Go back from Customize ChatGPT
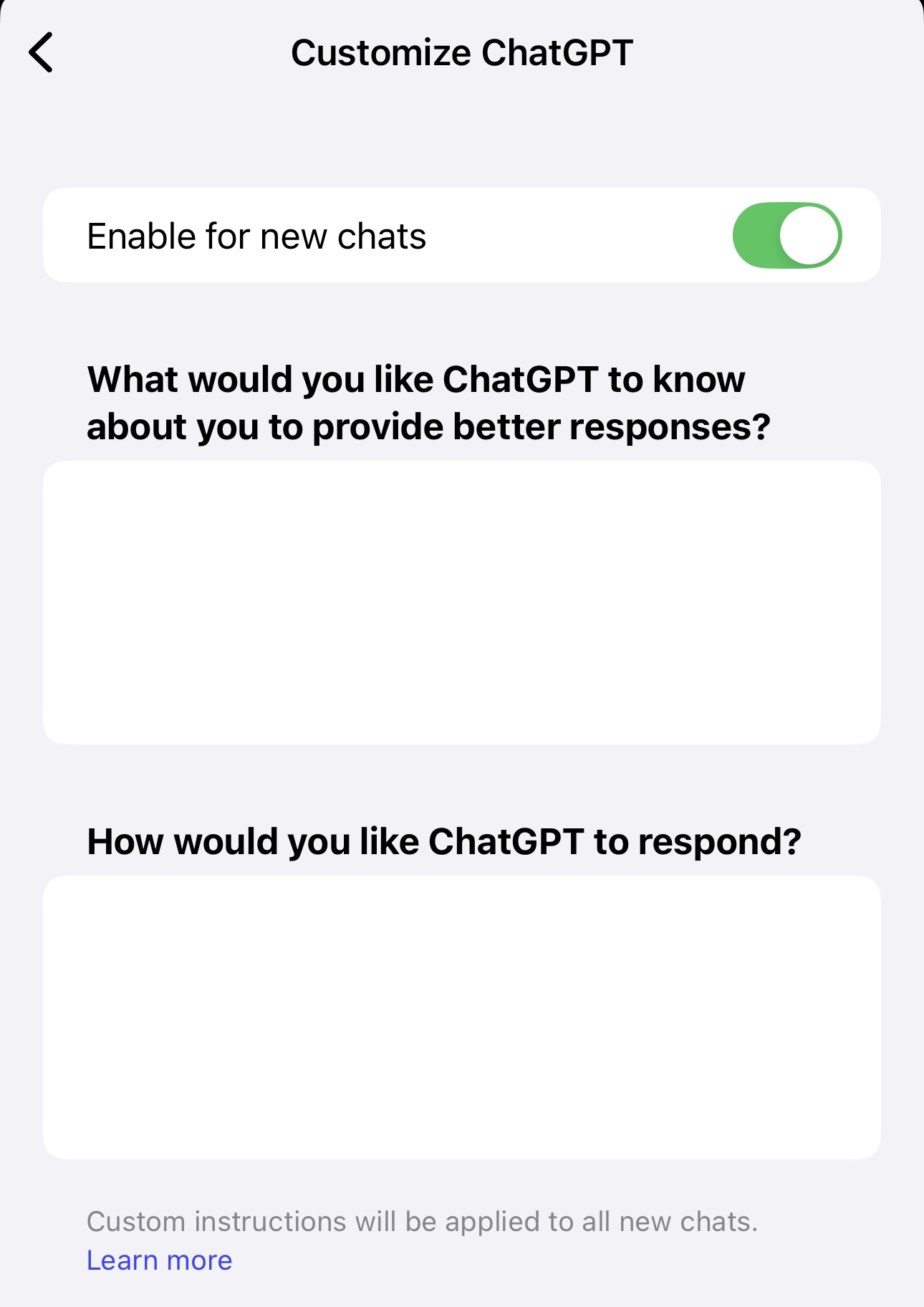The height and width of the screenshot is (1307, 924). pos(42,53)
